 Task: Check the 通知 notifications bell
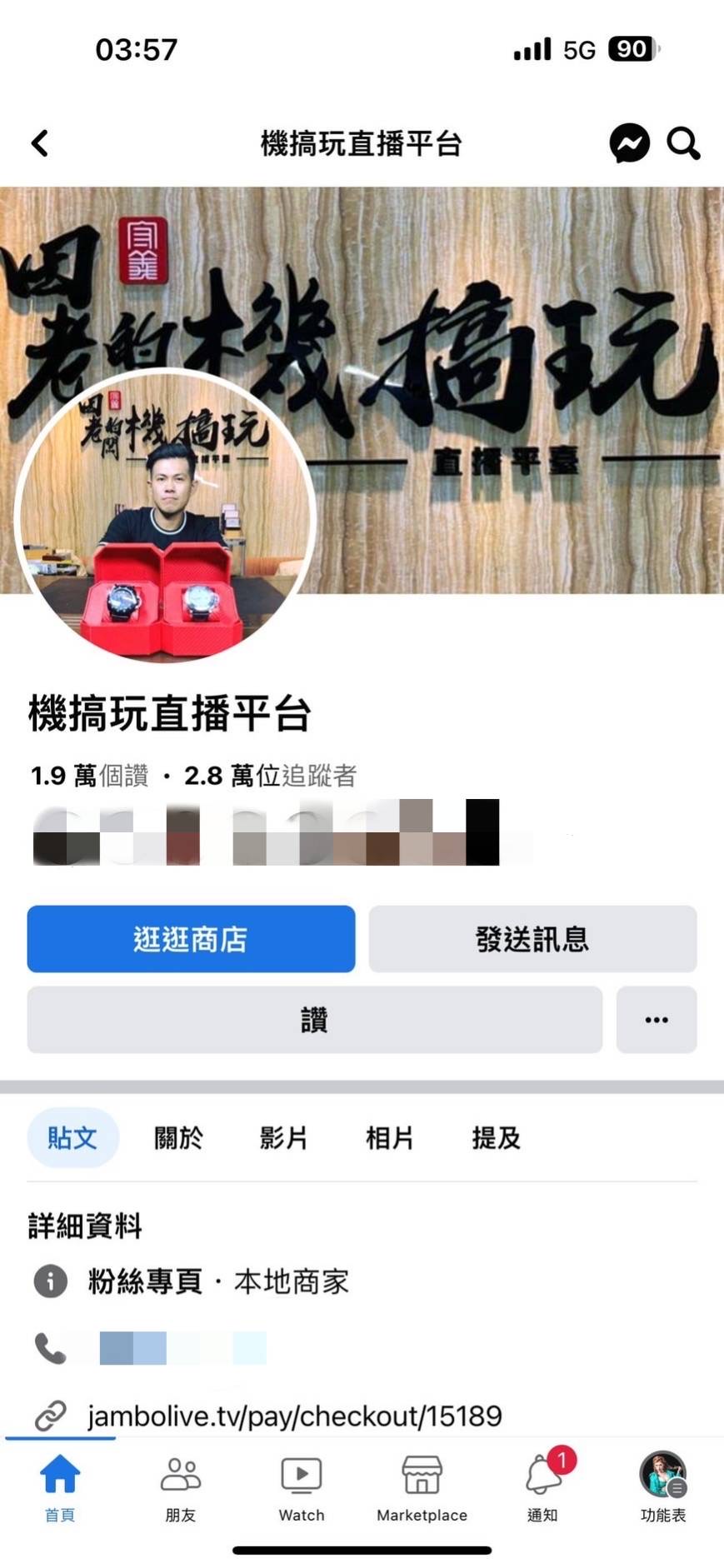543,1487
